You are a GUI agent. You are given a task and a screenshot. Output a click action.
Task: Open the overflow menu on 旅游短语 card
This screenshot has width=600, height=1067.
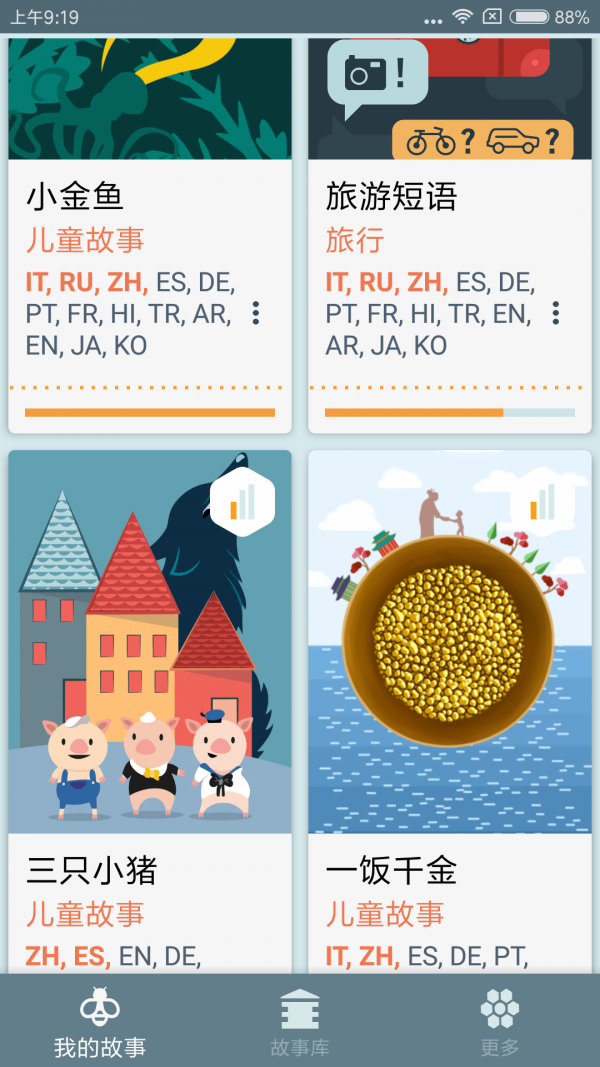tap(556, 313)
